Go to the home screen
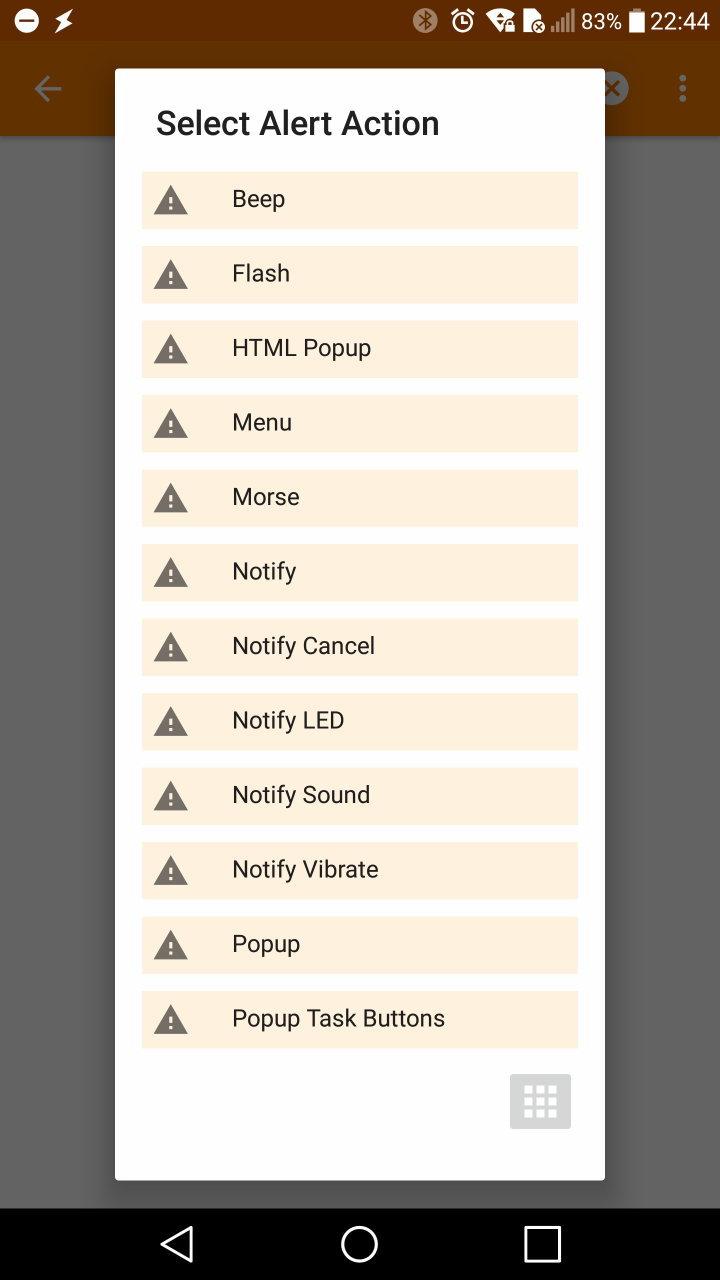This screenshot has height=1280, width=720. [x=360, y=1244]
